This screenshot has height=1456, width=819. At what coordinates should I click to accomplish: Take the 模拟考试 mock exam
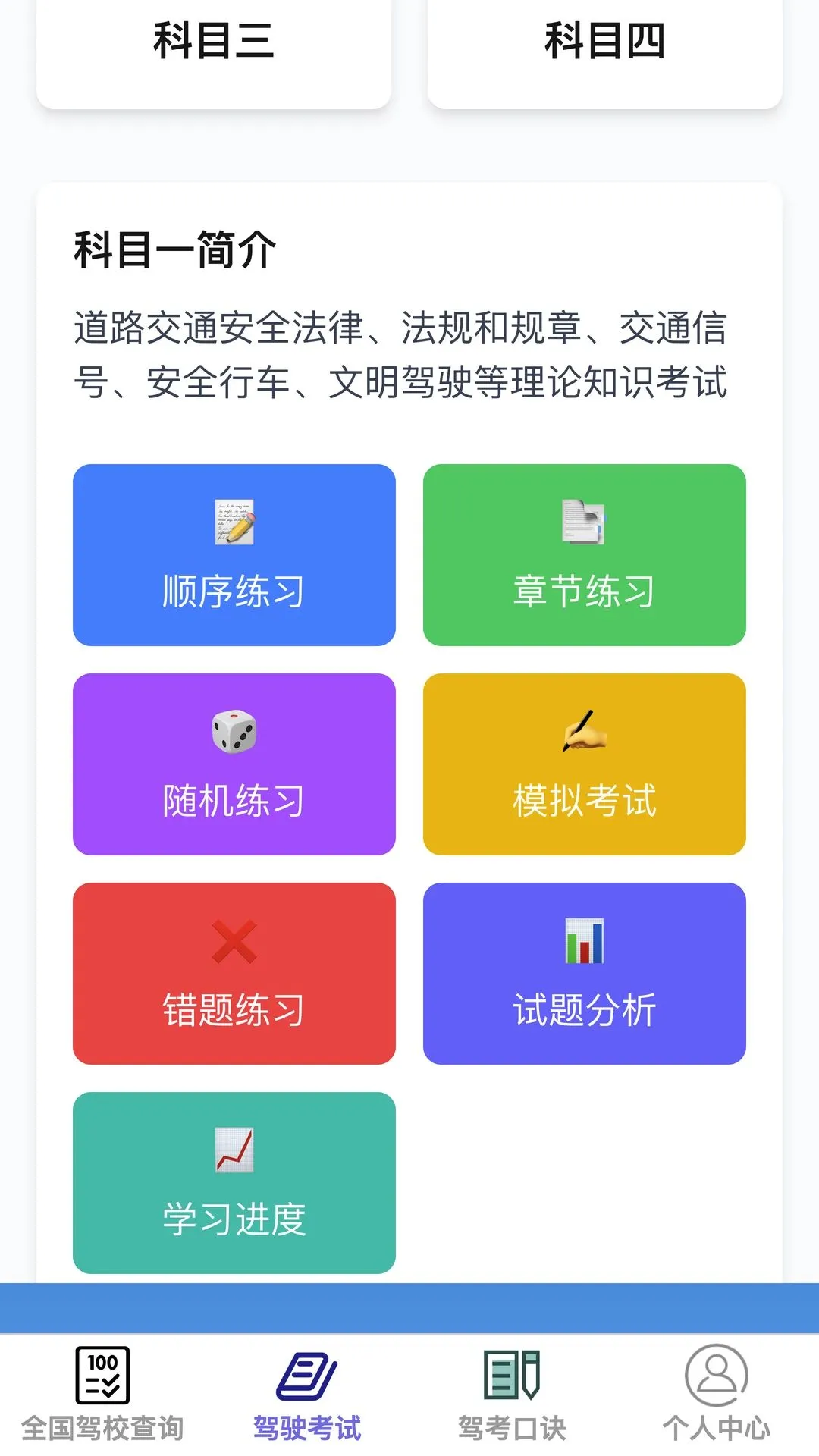585,764
